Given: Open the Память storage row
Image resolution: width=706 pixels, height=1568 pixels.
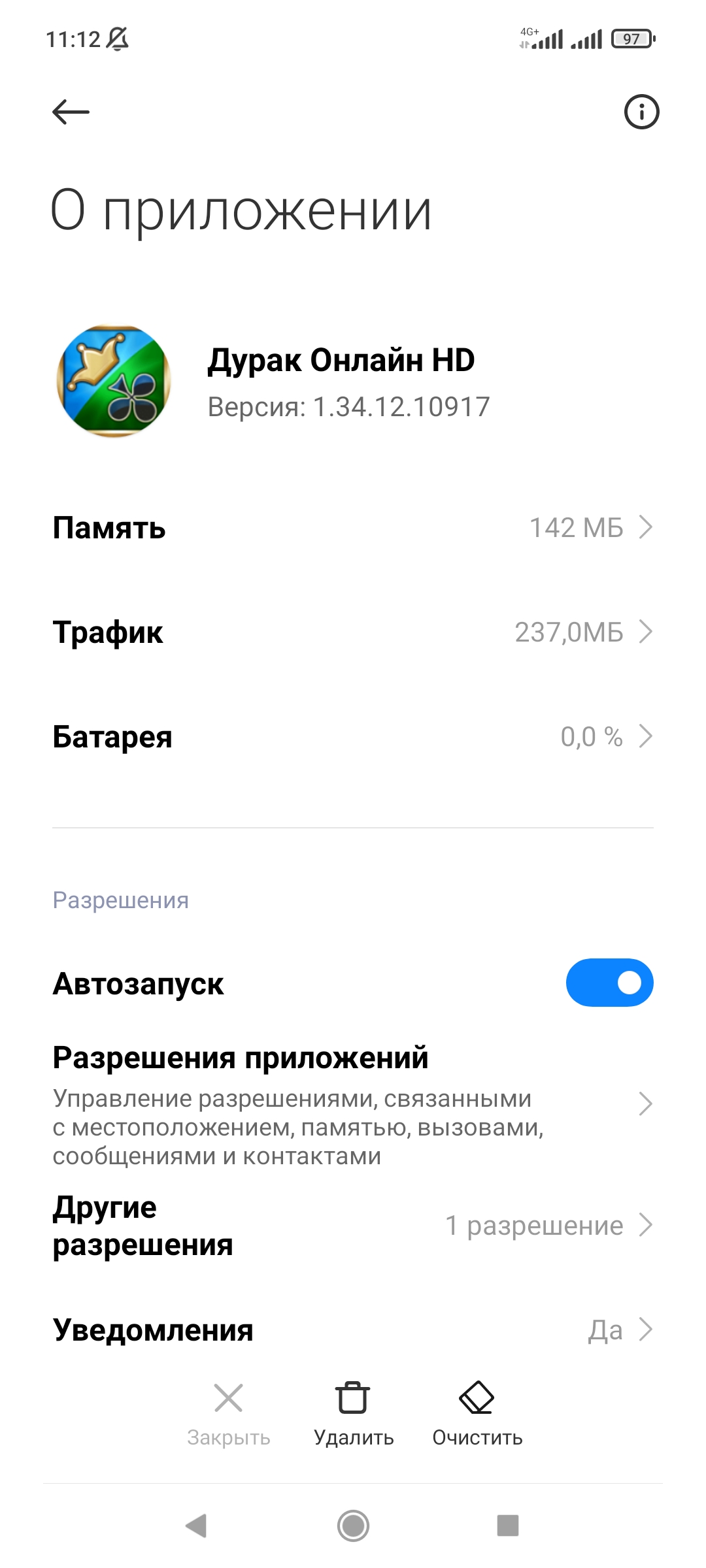Looking at the screenshot, I should pos(353,527).
